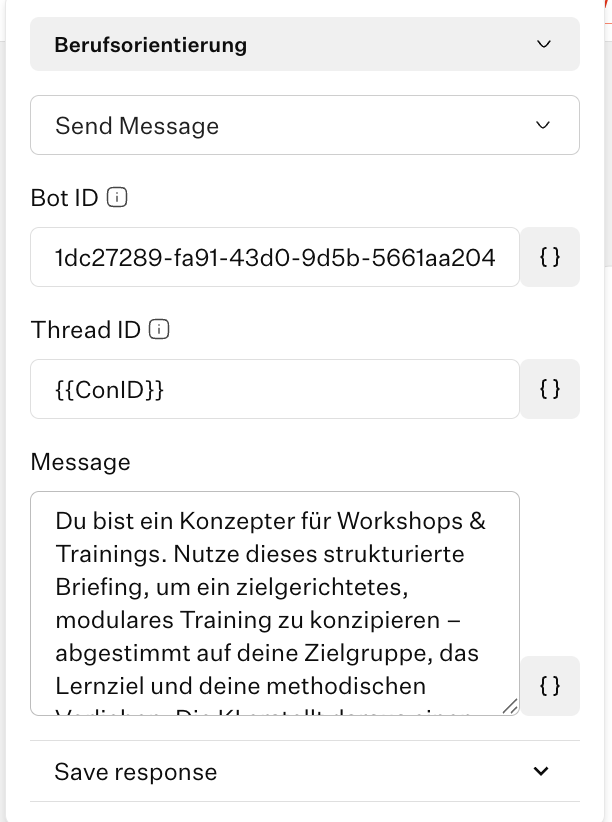The image size is (612, 822).
Task: Insert variable into Message field
Action: [x=550, y=686]
